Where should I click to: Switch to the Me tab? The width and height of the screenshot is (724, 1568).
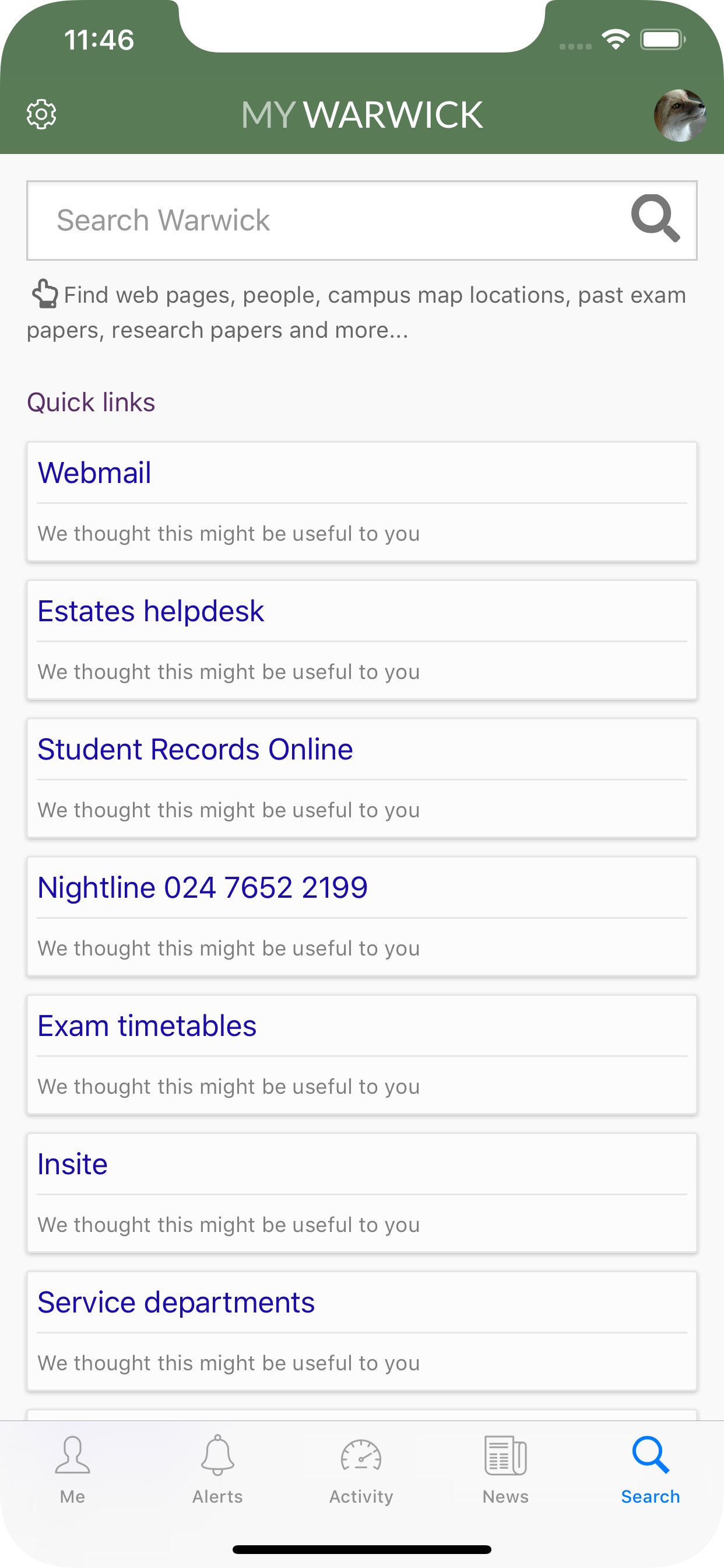click(72, 1468)
